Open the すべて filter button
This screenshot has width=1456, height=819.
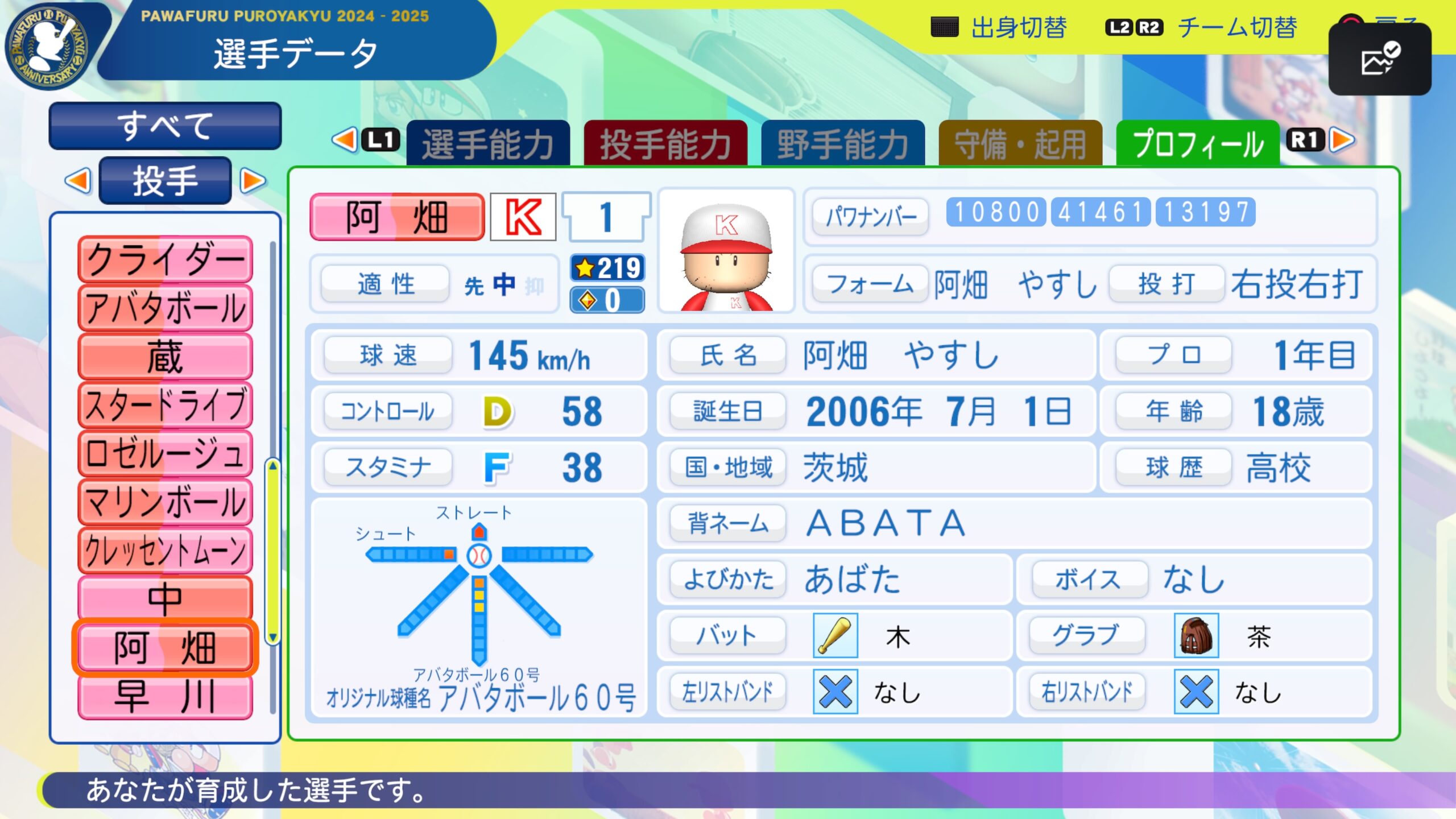[165, 126]
